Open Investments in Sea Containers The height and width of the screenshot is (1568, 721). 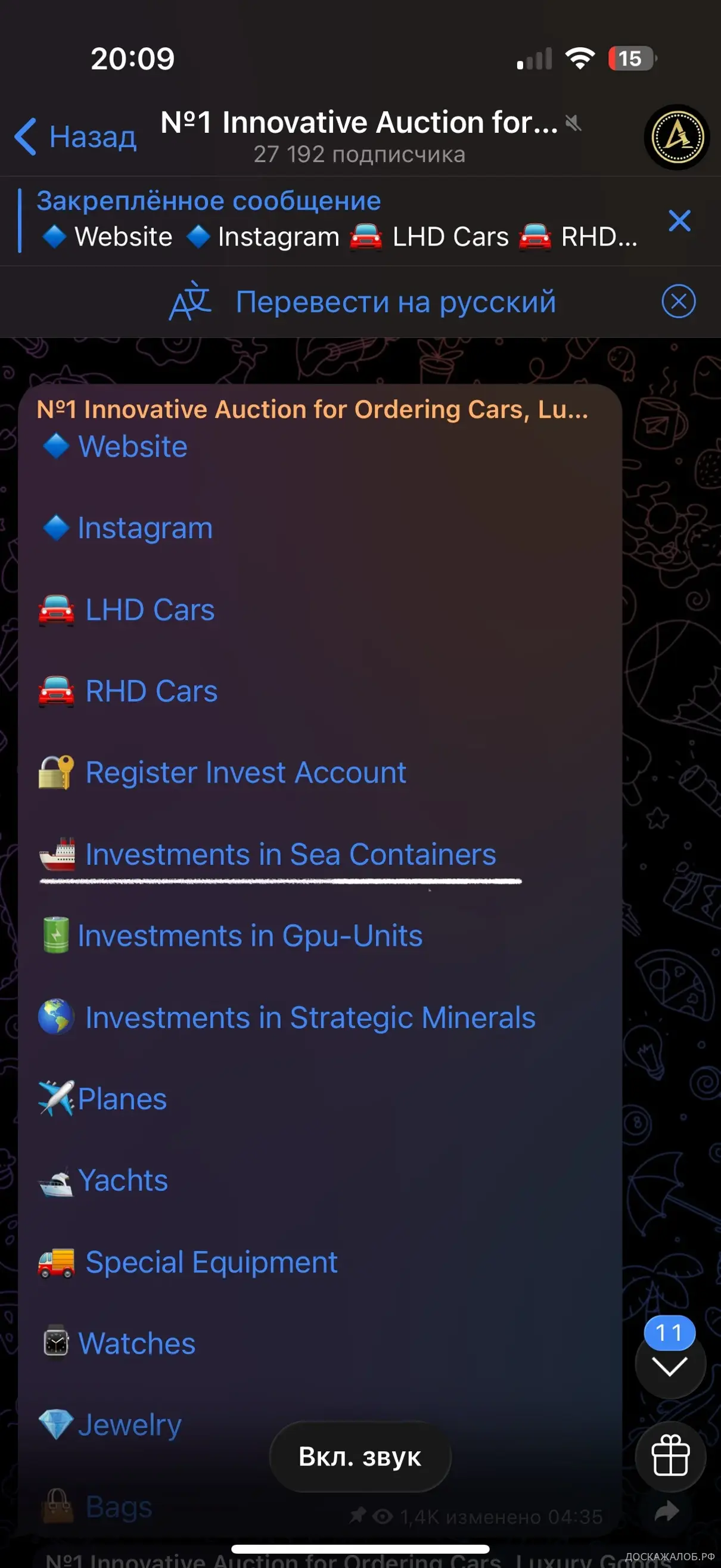point(290,855)
